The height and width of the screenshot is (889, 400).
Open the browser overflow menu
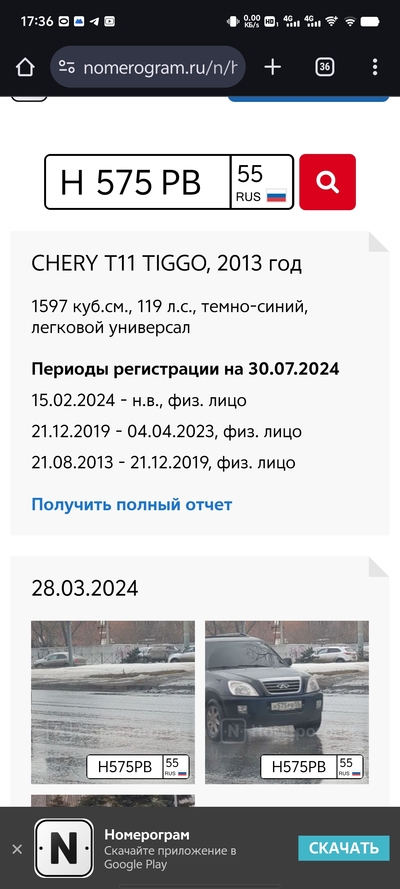point(375,67)
